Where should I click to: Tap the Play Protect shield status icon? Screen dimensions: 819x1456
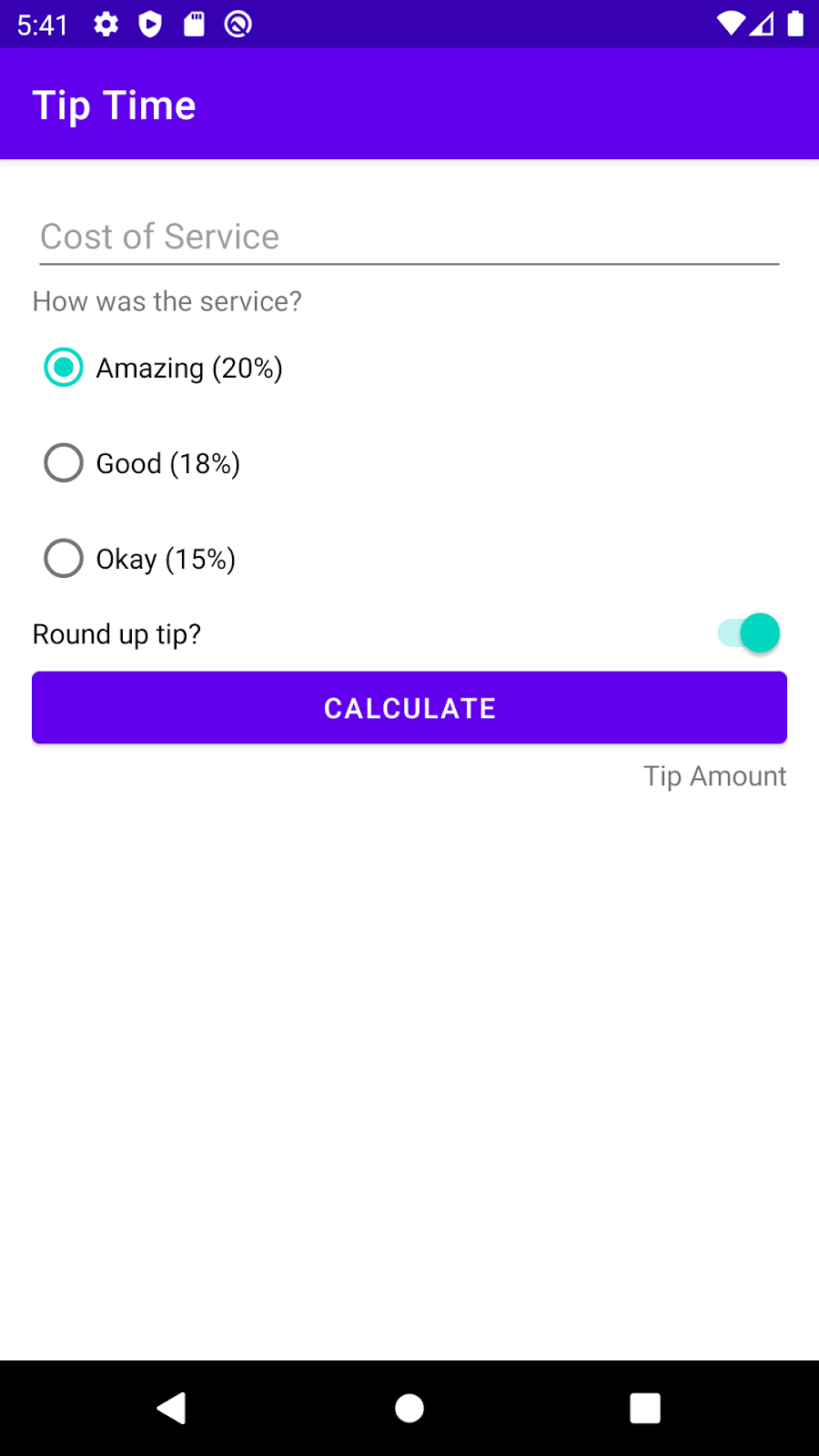pos(148,24)
